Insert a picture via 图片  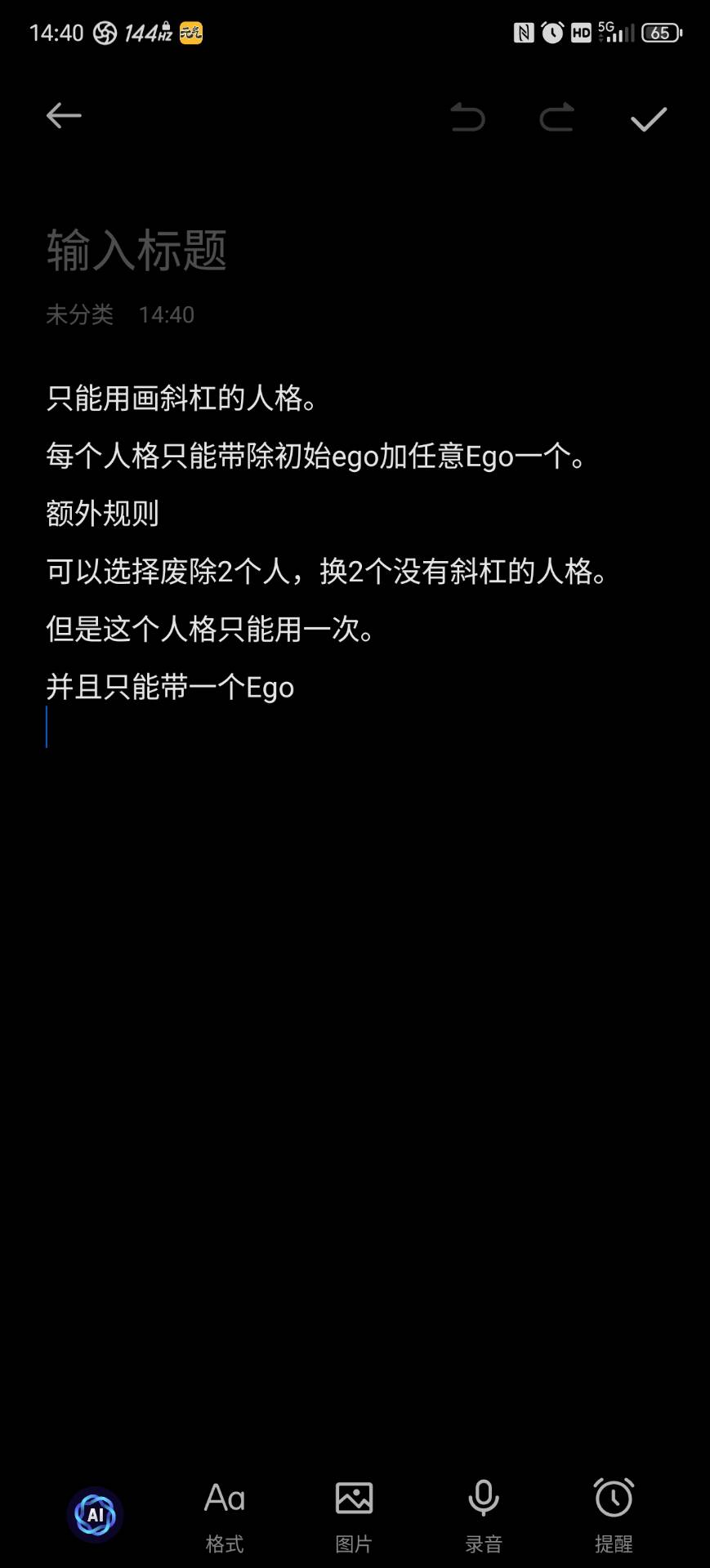click(x=354, y=1516)
